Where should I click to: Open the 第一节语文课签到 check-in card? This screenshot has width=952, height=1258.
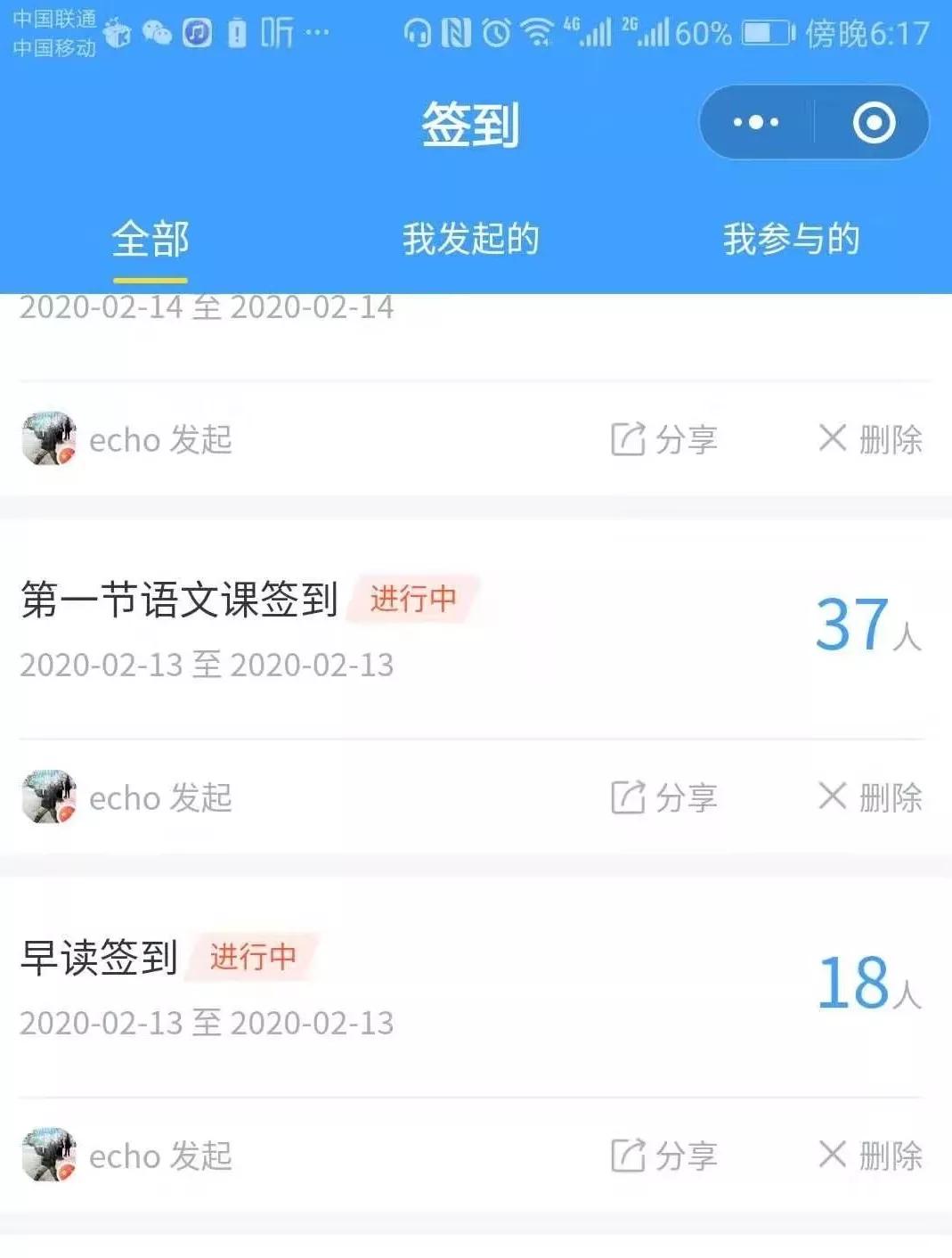(179, 600)
